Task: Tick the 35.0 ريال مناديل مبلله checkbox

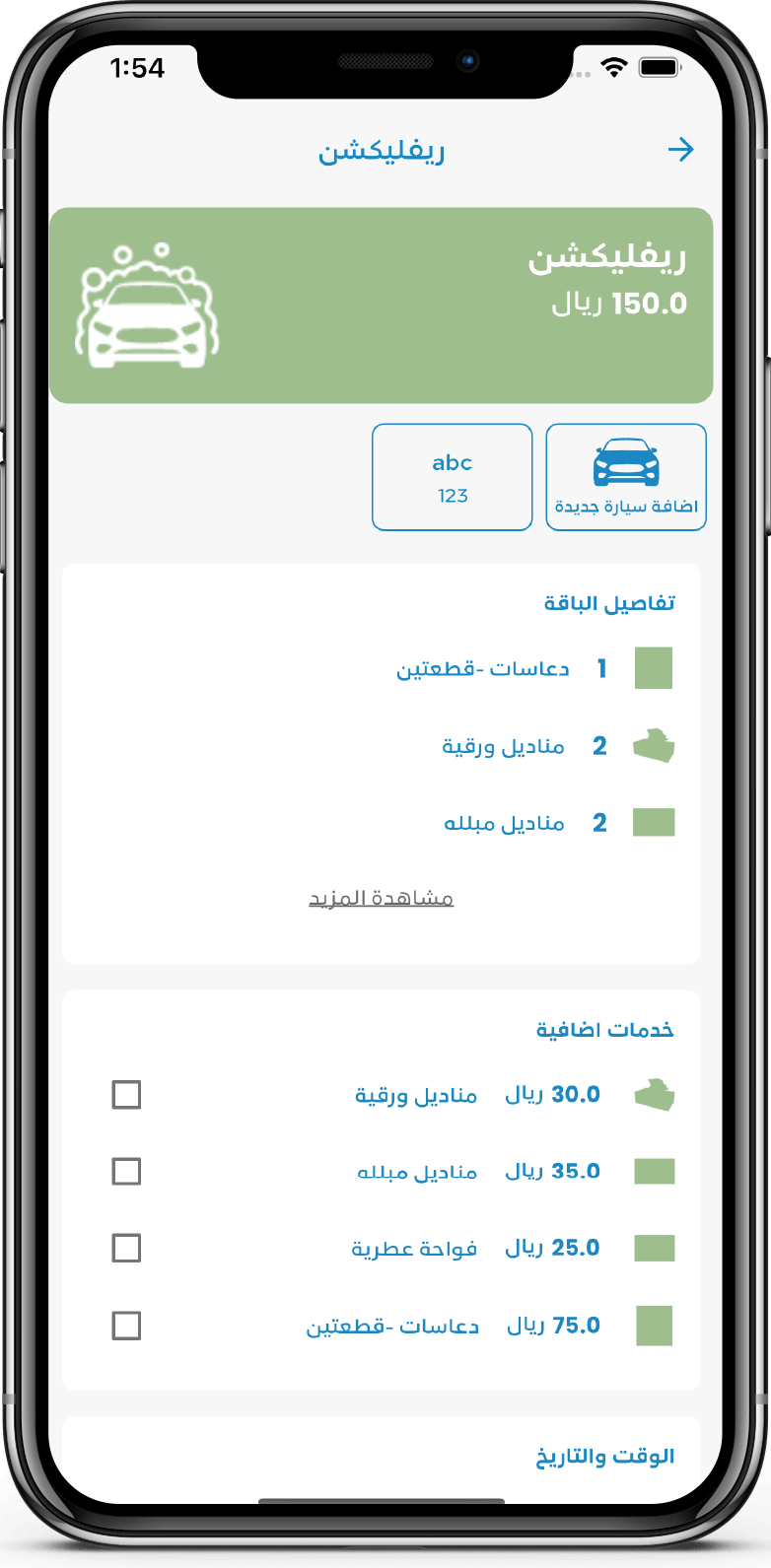Action: click(x=126, y=1172)
